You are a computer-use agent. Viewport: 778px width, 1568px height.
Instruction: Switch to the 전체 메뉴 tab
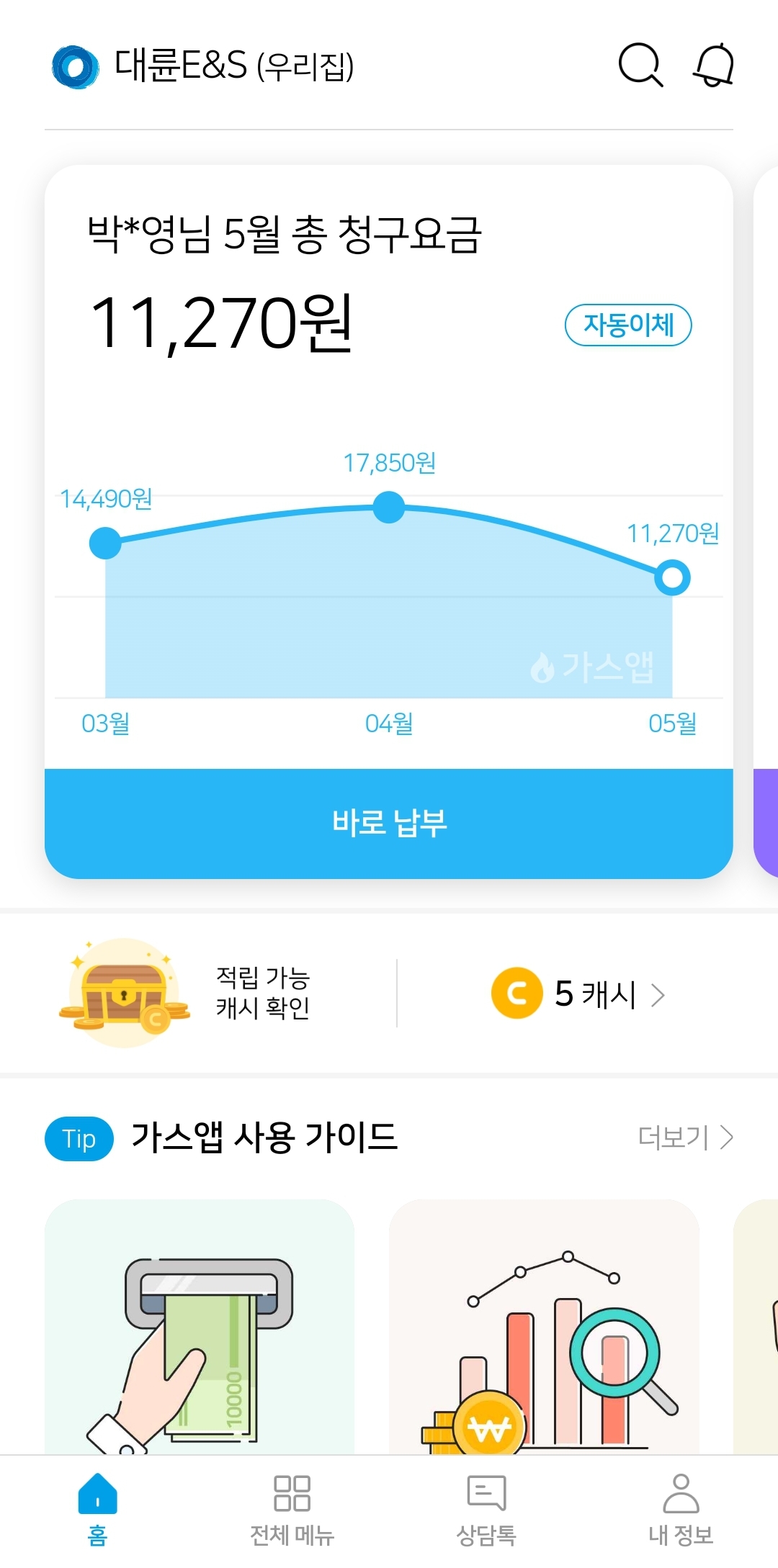(292, 1509)
